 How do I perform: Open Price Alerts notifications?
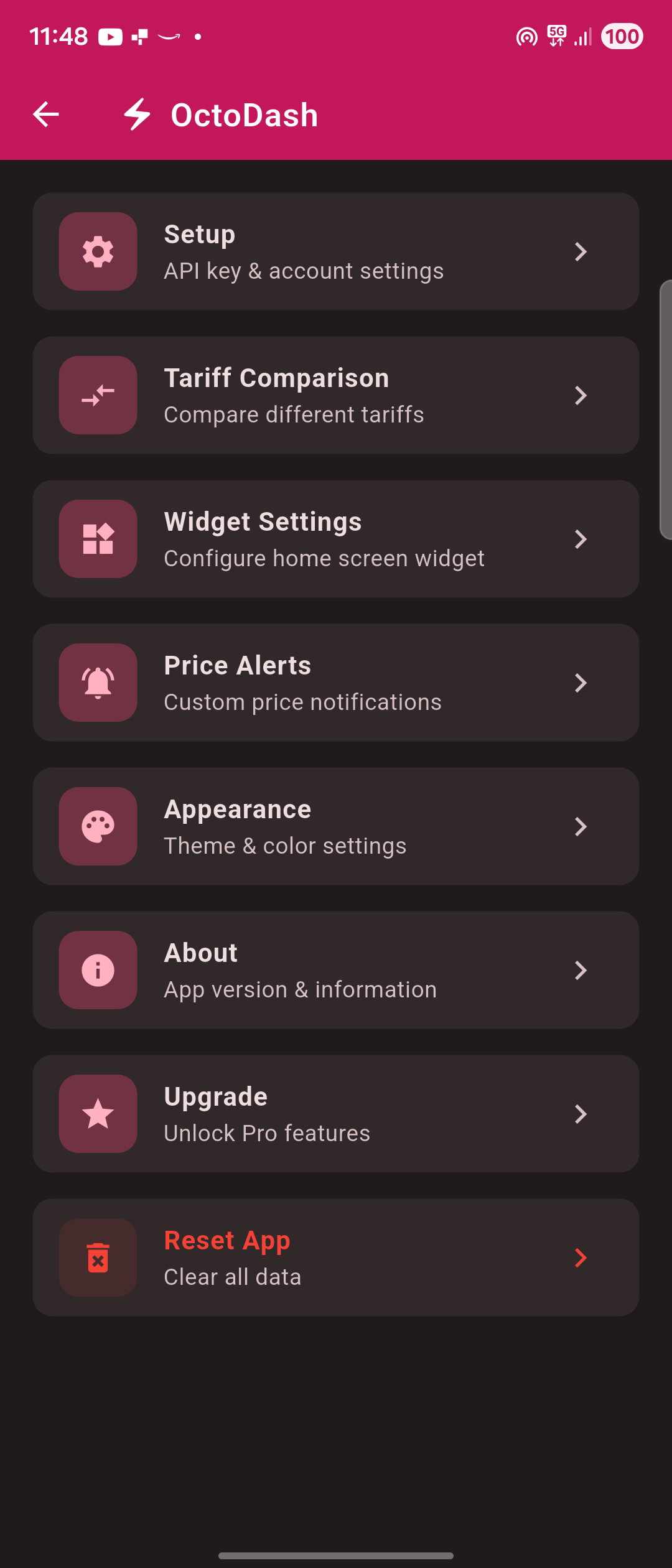pos(335,683)
